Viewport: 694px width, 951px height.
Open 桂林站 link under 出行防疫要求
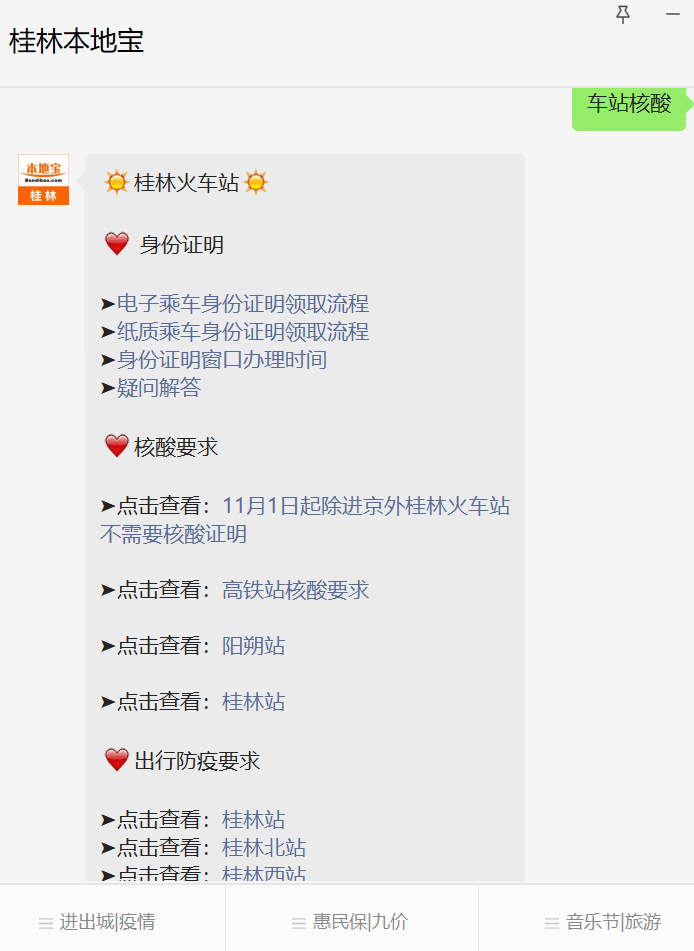253,820
